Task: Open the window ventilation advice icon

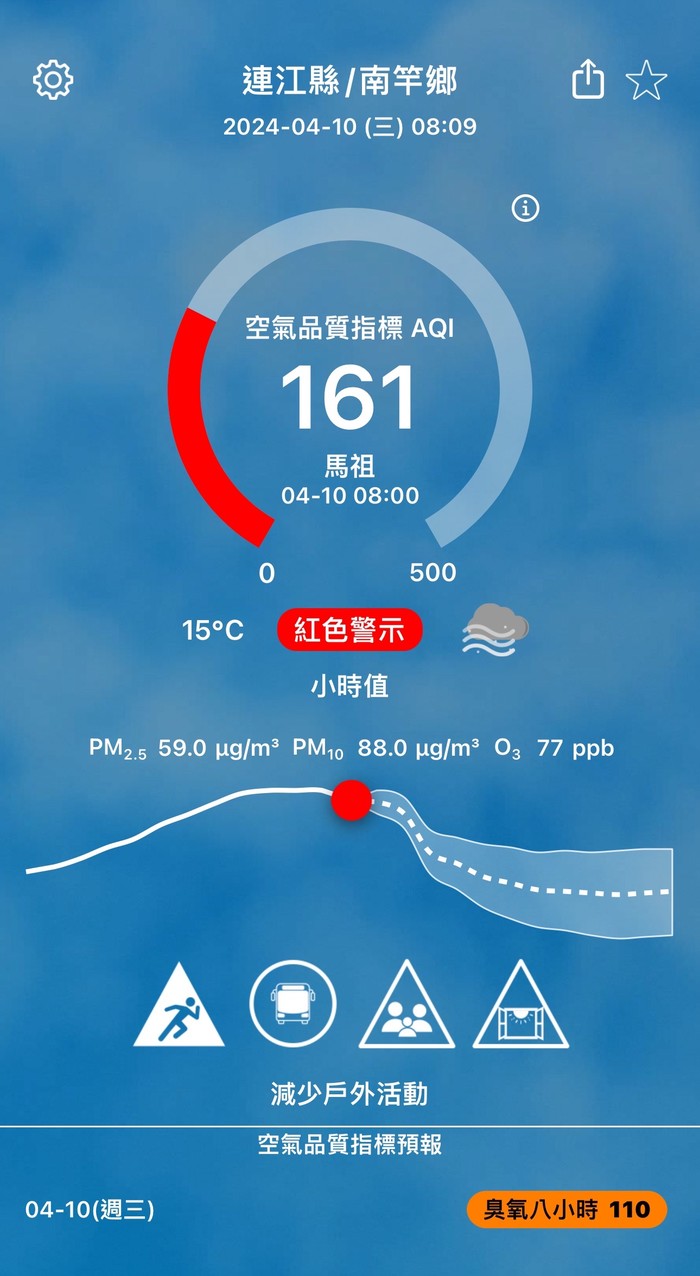Action: click(x=521, y=1004)
